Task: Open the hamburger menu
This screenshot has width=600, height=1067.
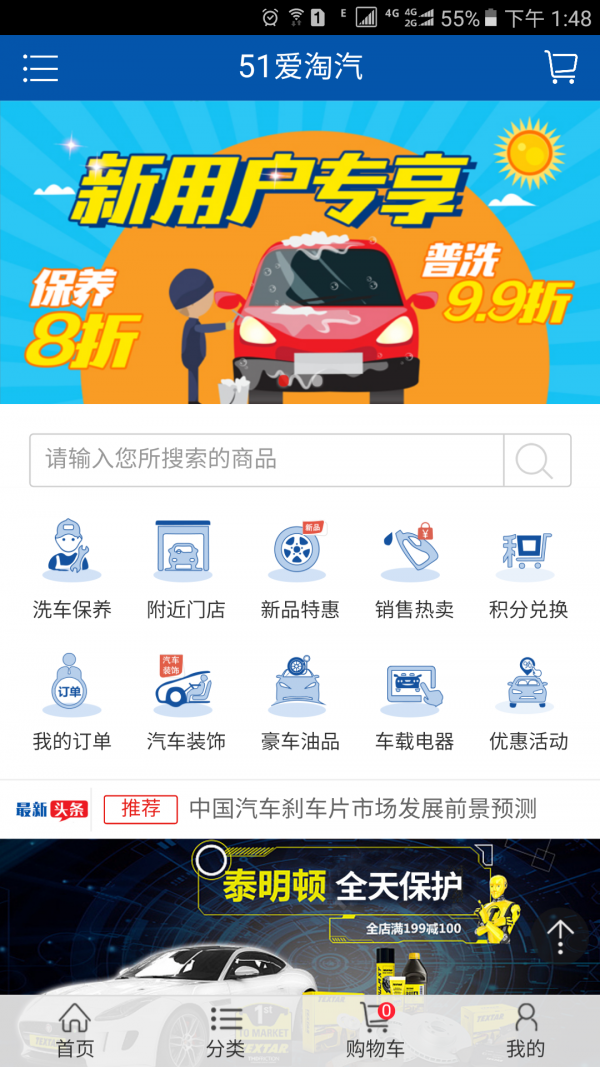Action: tap(40, 68)
